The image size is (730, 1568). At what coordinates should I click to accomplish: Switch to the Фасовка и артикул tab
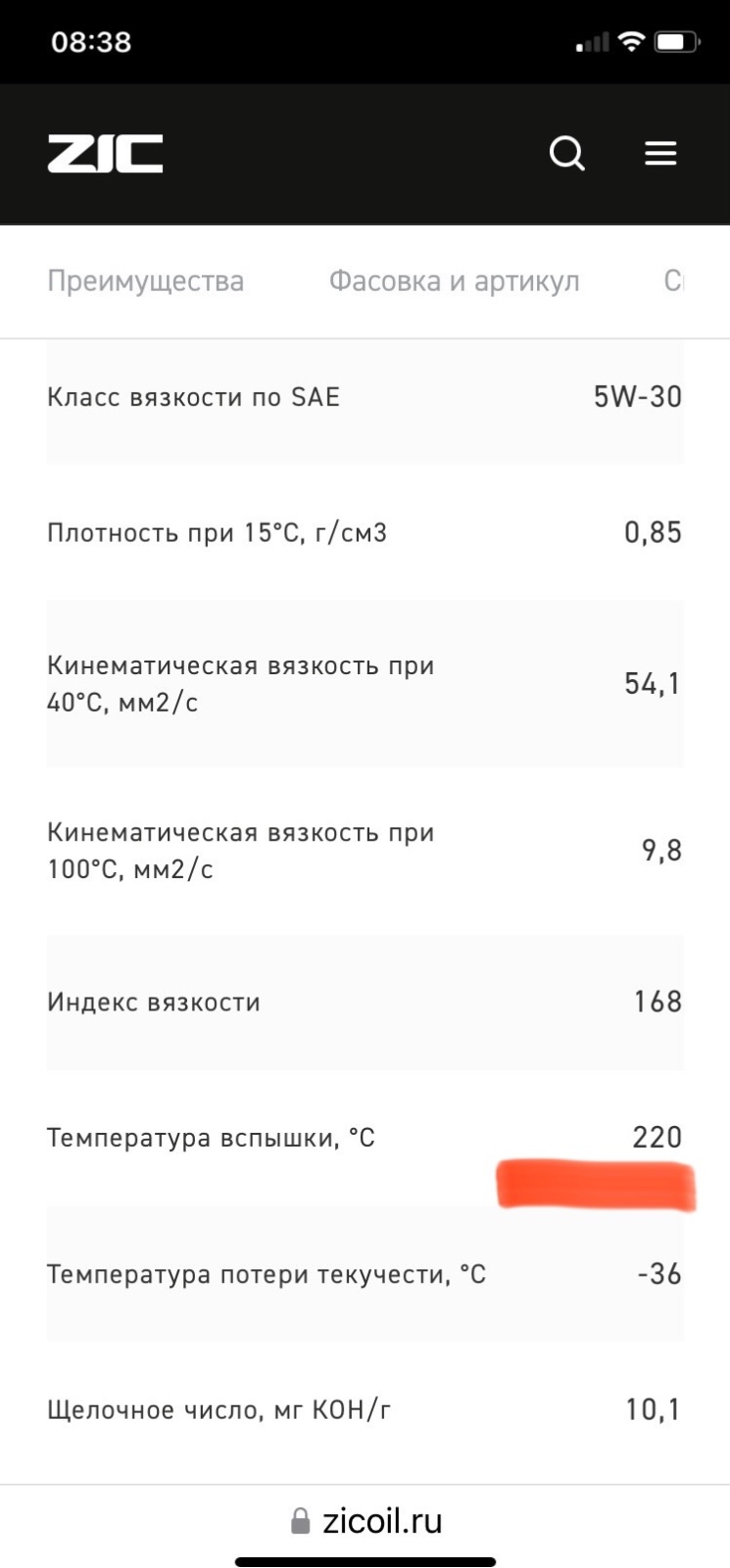coord(454,281)
